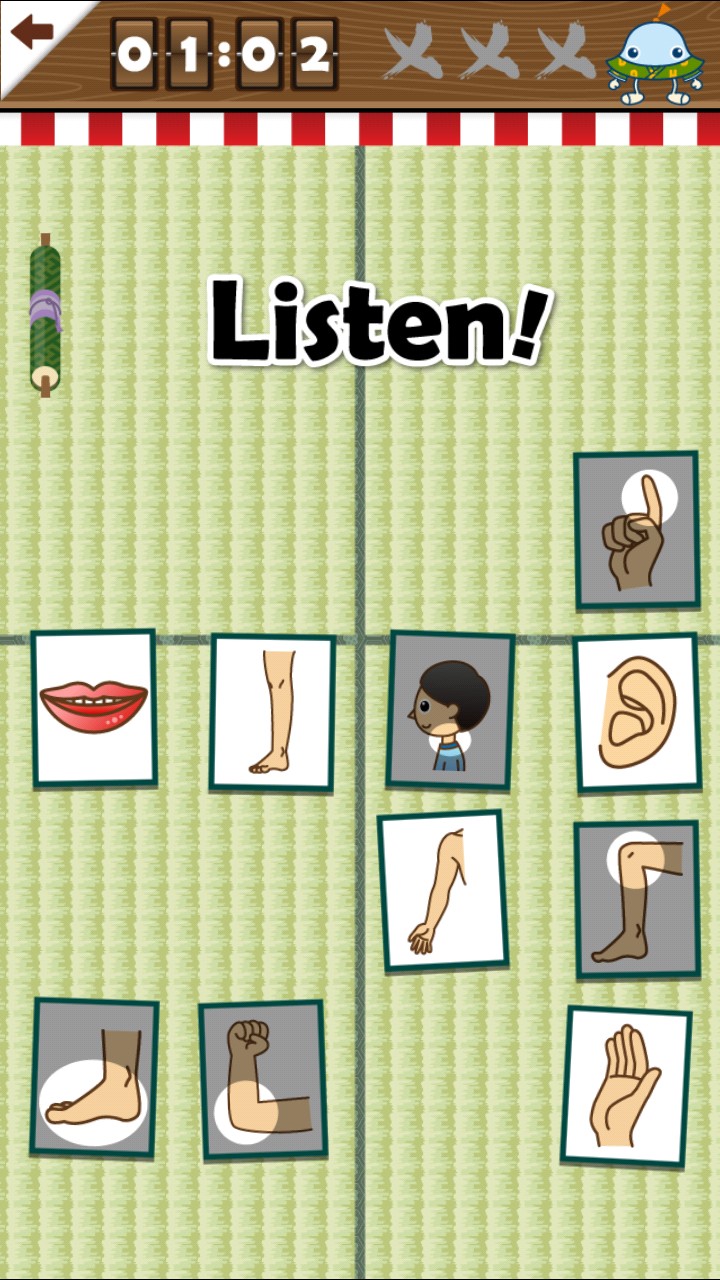The width and height of the screenshot is (720, 1280).
Task: Tap the foot card
Action: tap(95, 1077)
